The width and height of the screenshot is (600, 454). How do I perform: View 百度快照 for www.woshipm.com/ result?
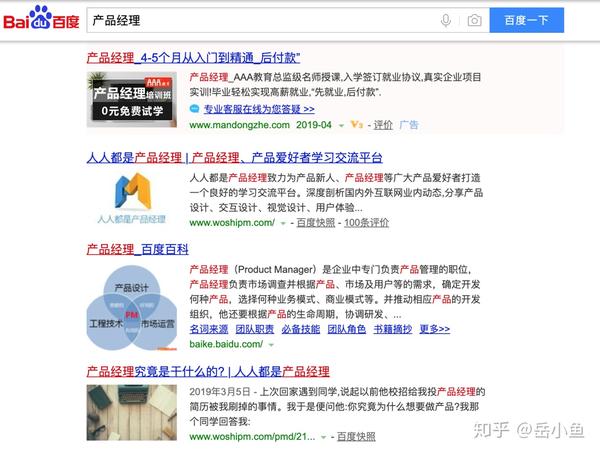pos(316,222)
